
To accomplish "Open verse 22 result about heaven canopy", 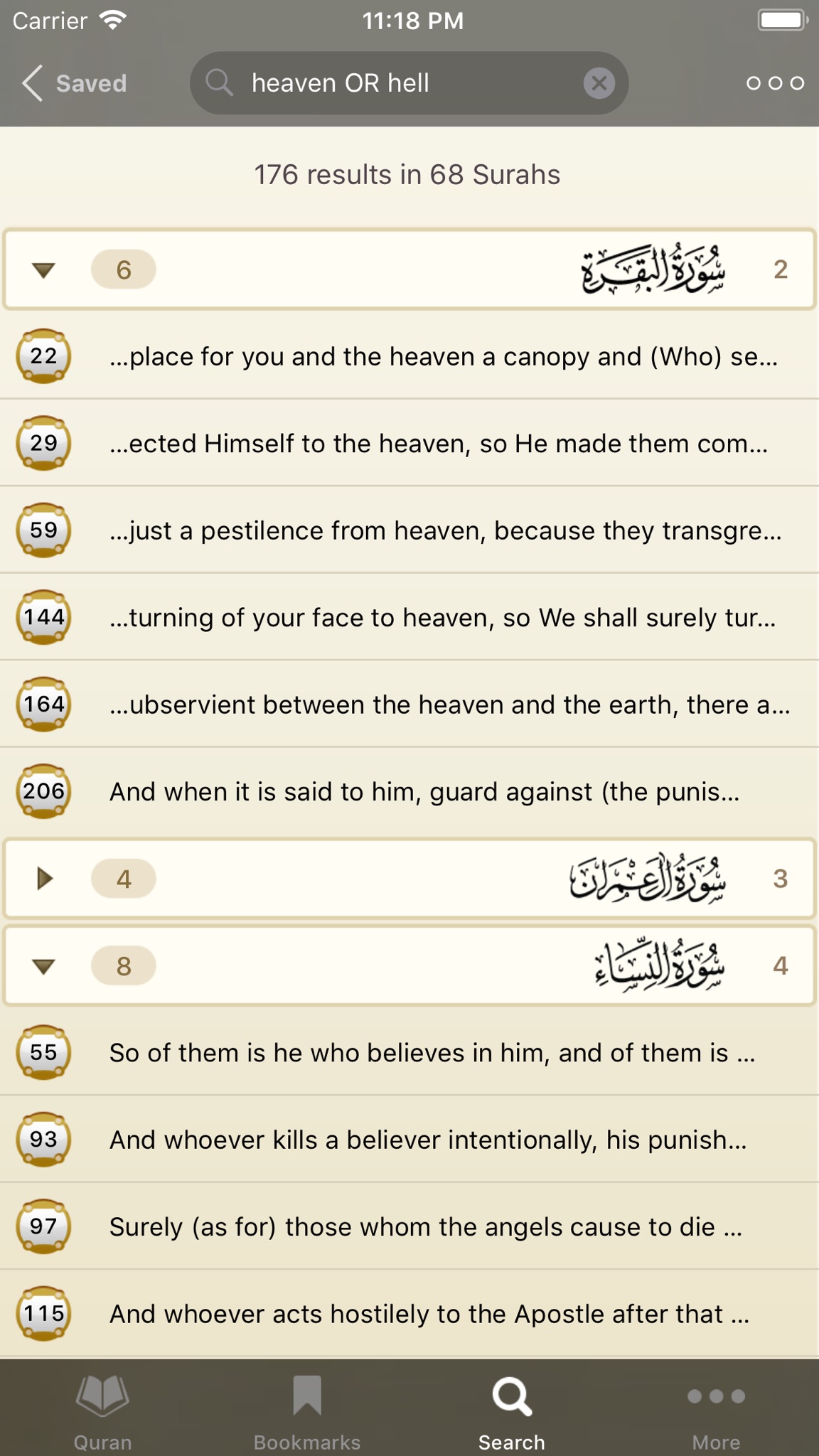I will pyautogui.click(x=409, y=356).
